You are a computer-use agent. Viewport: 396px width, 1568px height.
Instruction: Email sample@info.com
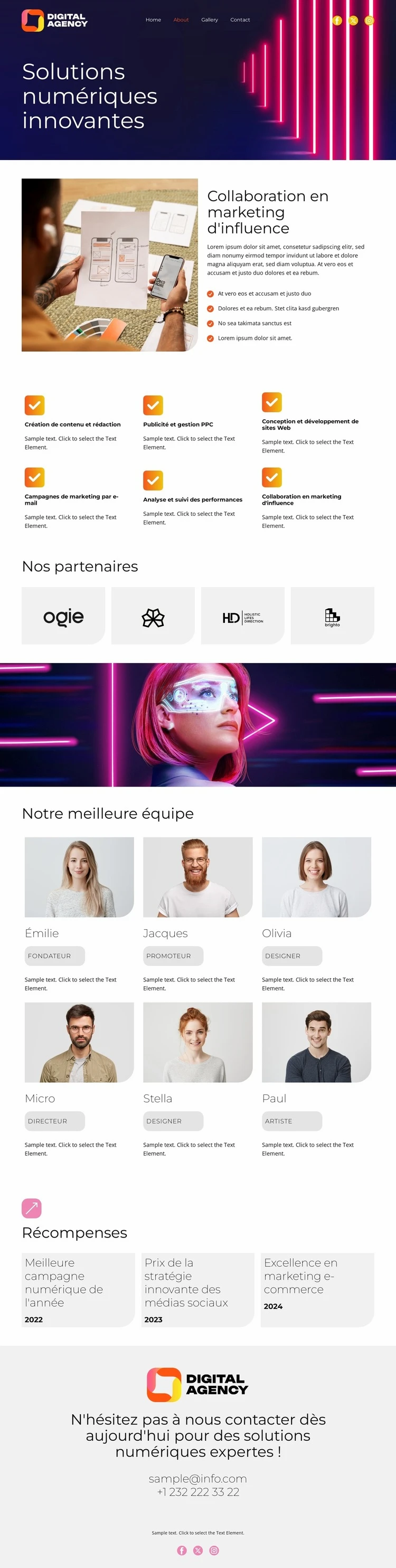pyautogui.click(x=197, y=1478)
